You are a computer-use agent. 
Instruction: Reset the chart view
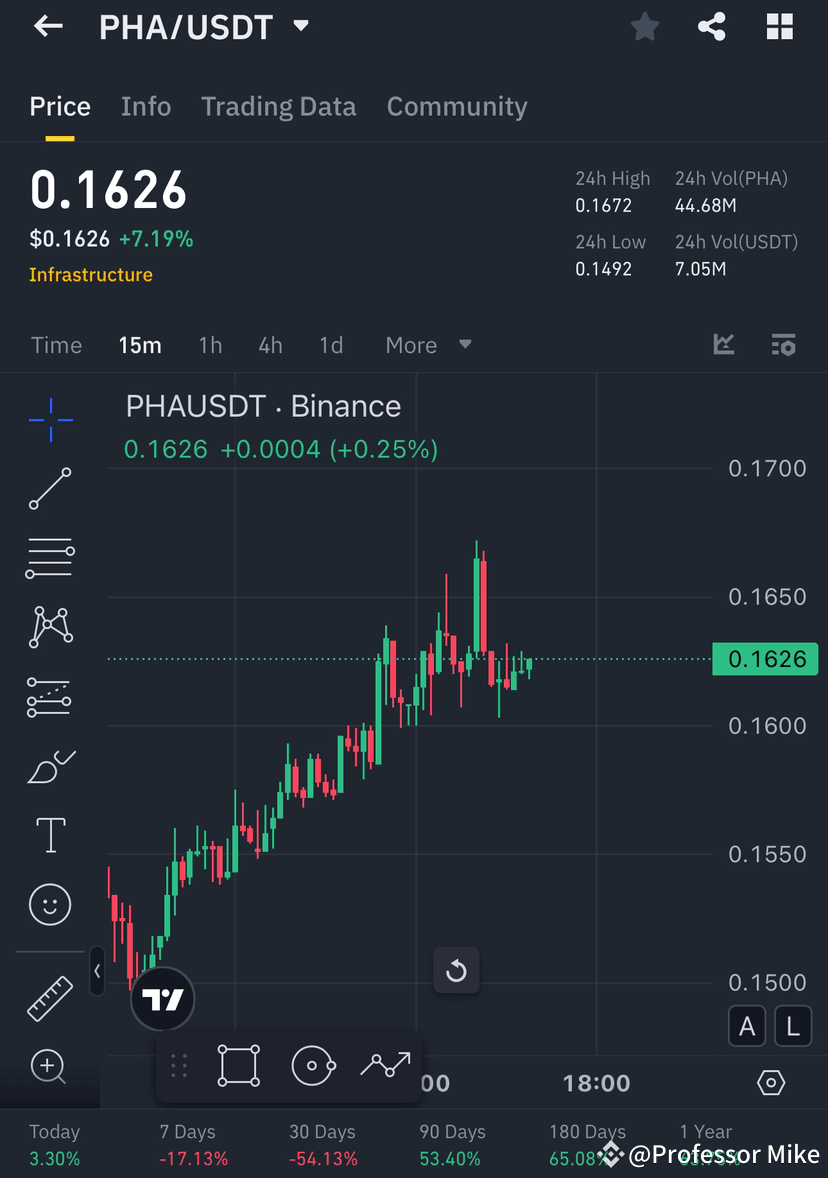click(x=456, y=970)
